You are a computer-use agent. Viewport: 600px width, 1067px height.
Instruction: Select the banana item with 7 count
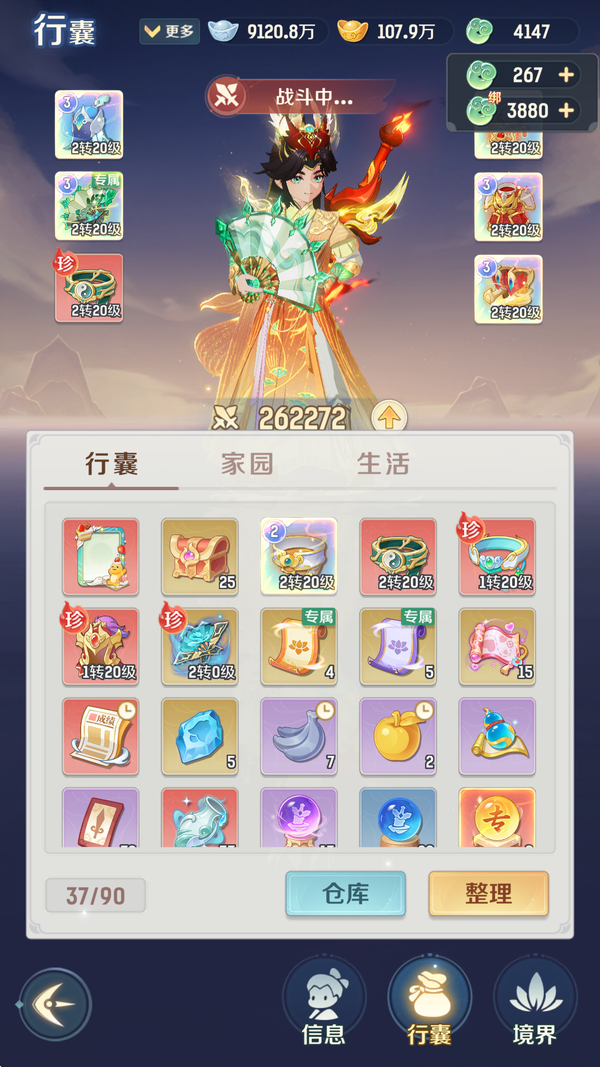pos(298,736)
